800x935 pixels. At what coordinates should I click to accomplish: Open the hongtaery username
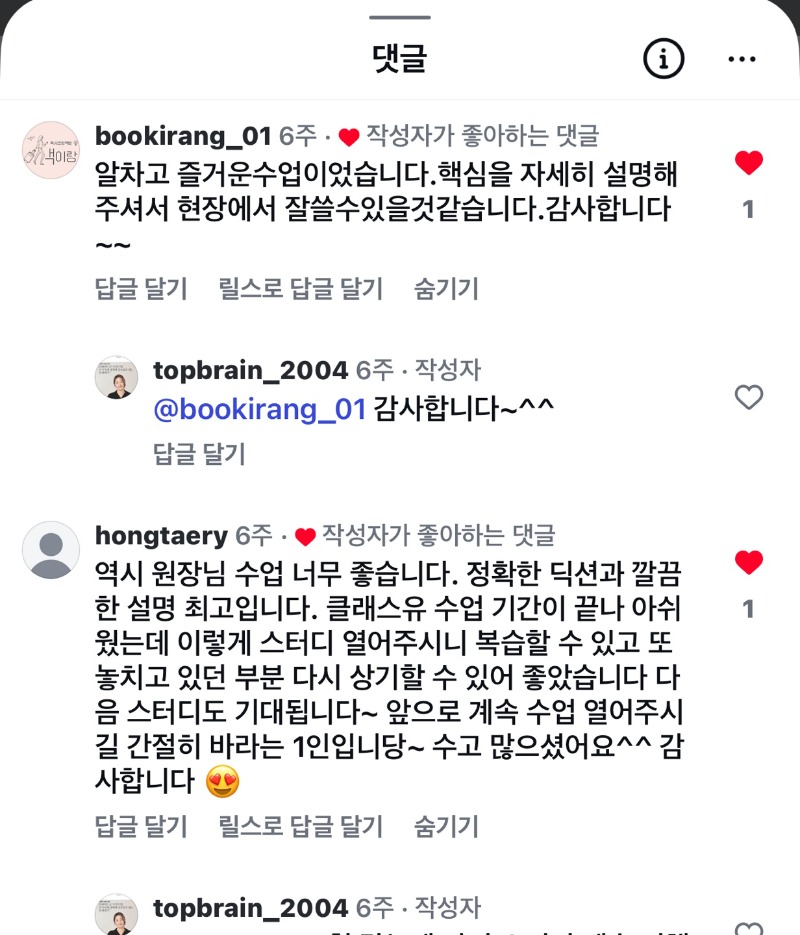click(162, 536)
